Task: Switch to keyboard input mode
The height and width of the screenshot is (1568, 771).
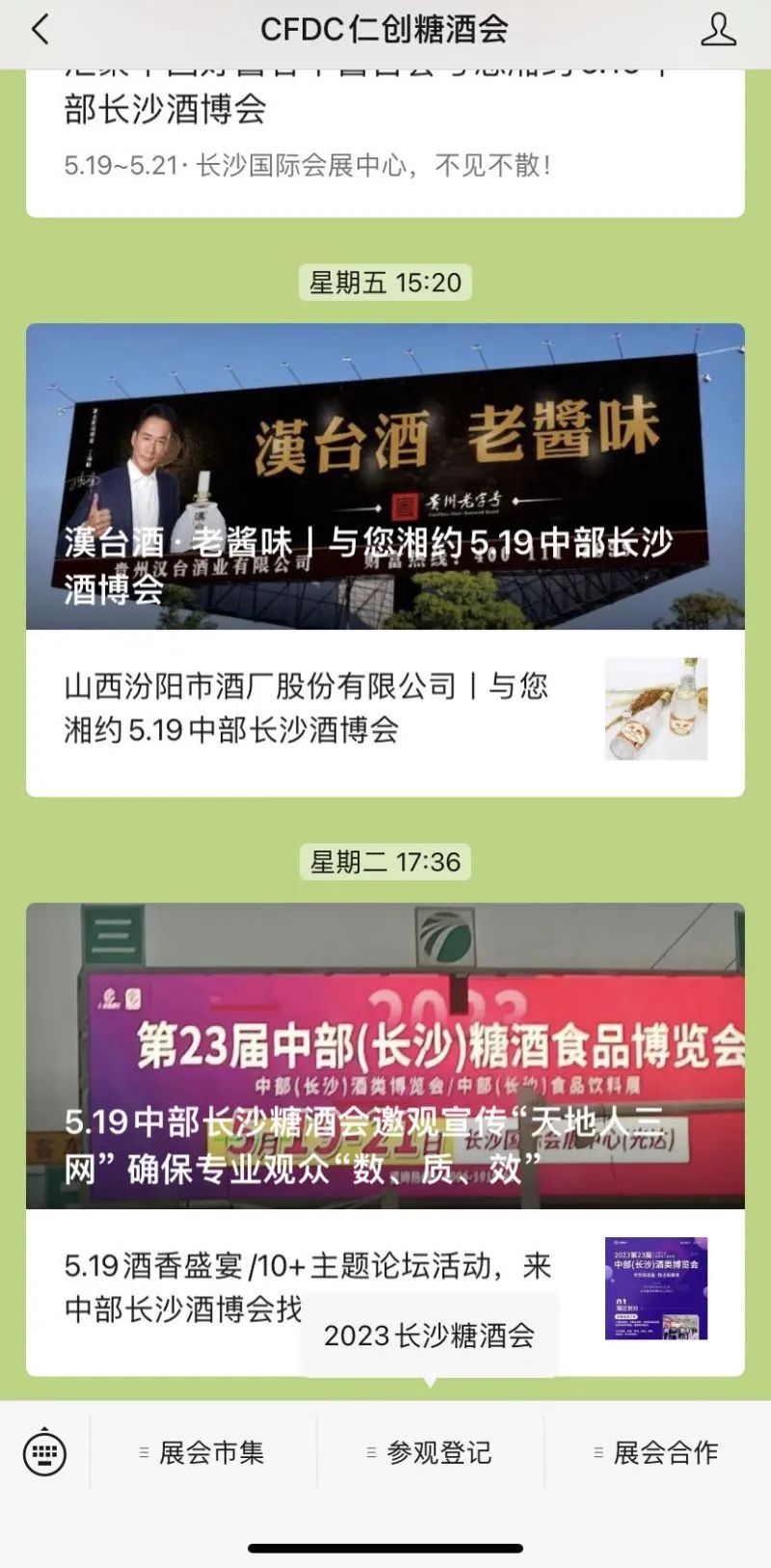Action: point(44,1452)
